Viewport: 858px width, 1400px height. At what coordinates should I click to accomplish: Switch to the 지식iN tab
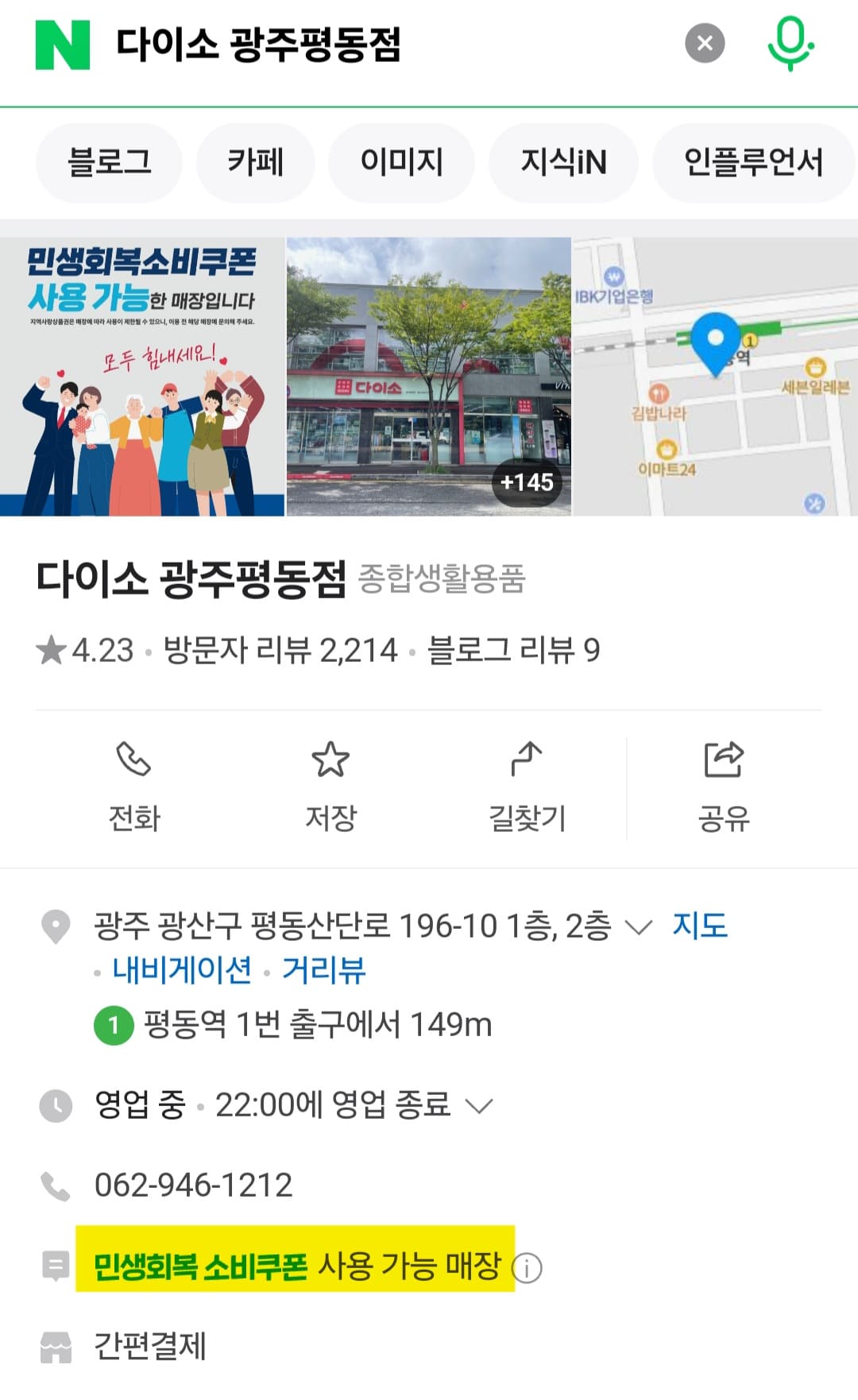[x=564, y=162]
